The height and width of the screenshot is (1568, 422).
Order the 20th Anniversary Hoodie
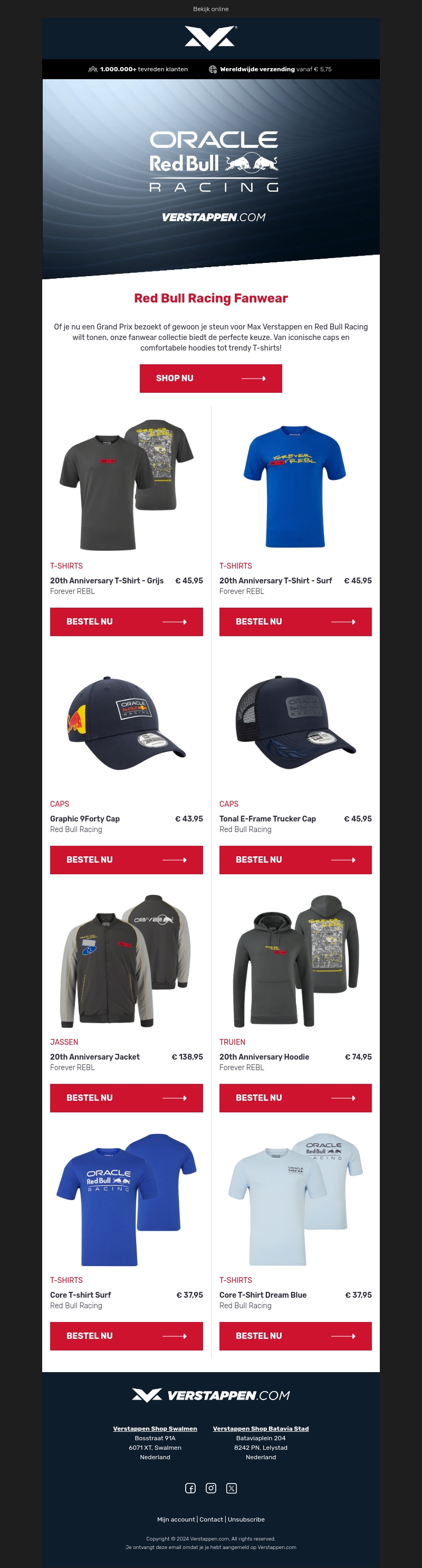295,1098
